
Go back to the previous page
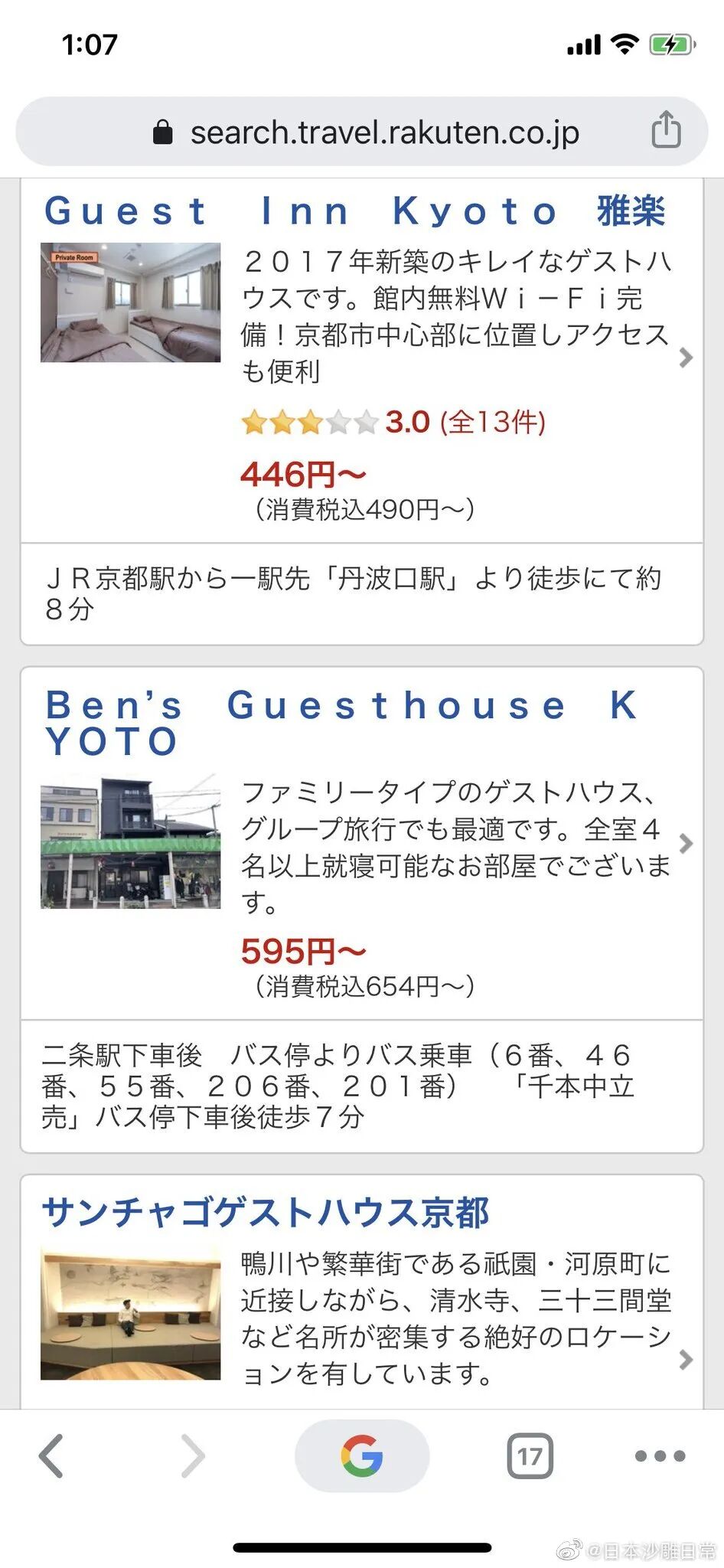point(51,1455)
